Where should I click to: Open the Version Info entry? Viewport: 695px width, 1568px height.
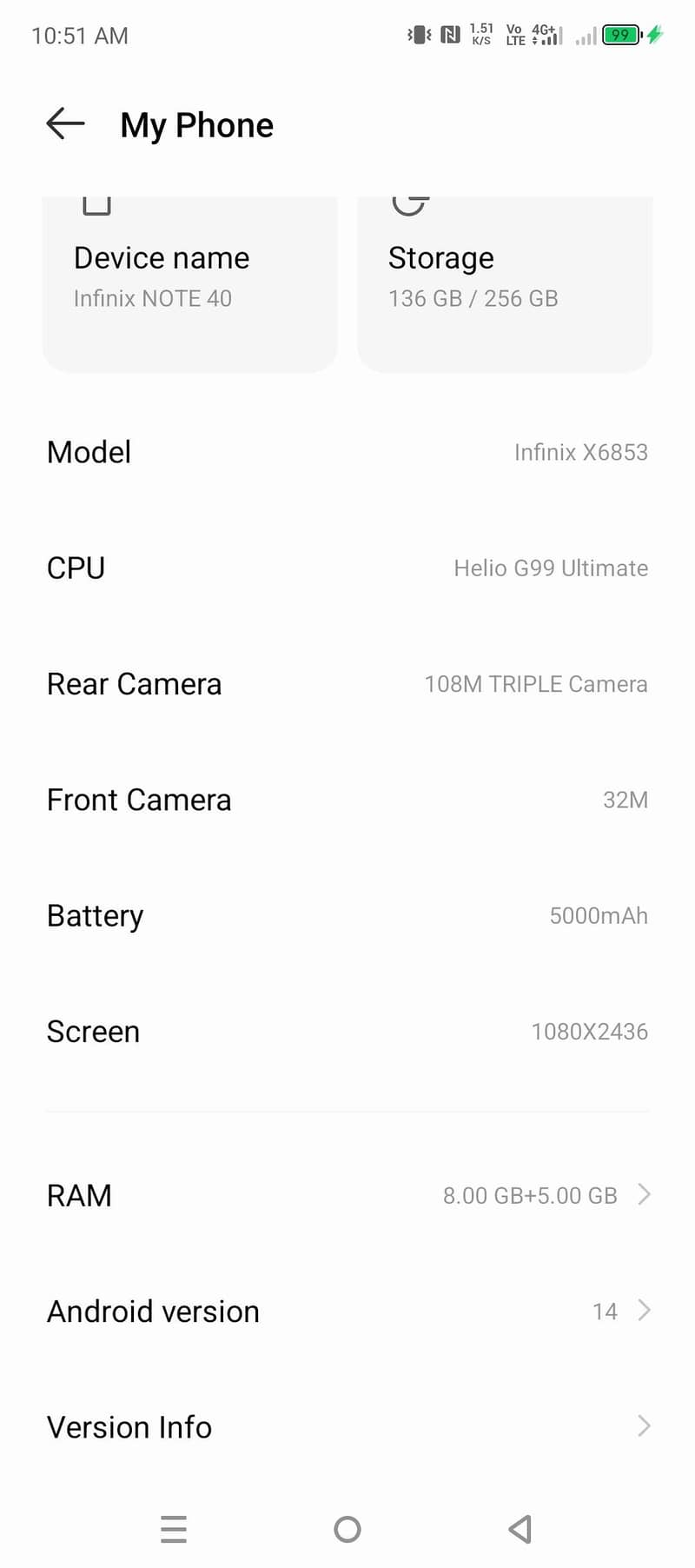(x=347, y=1426)
